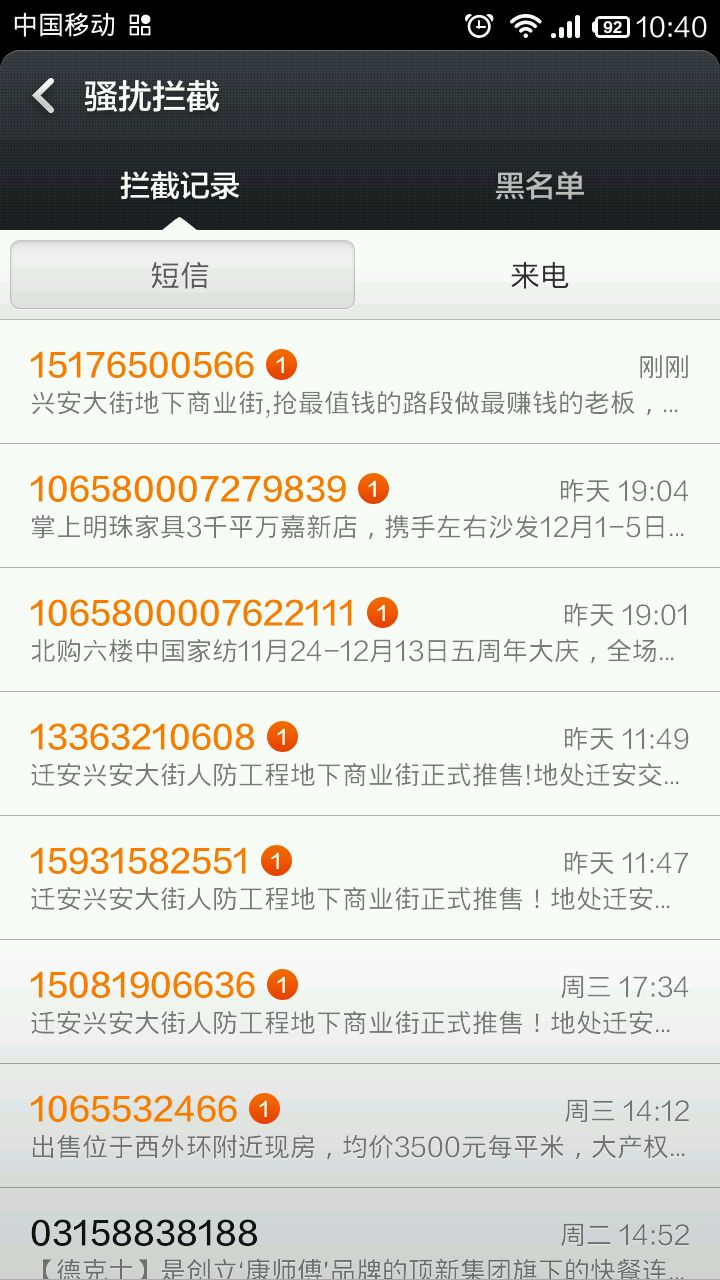
Task: Open blocked message from 106580007279839
Action: click(360, 506)
